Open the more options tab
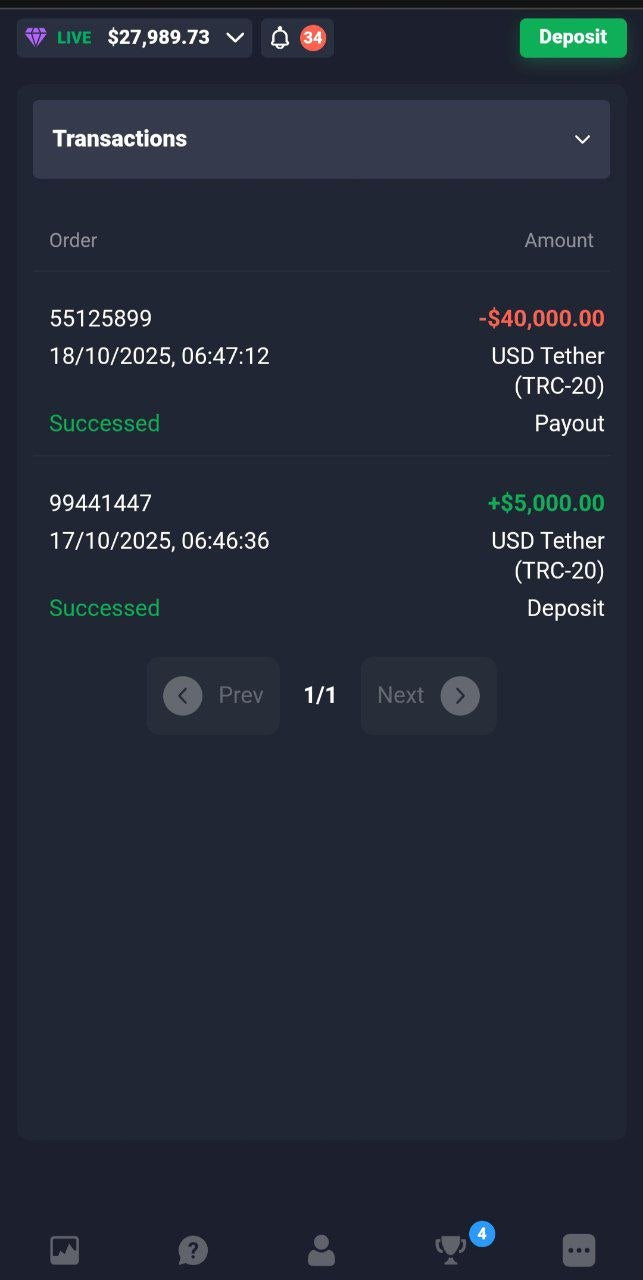643x1280 pixels. pos(579,1249)
